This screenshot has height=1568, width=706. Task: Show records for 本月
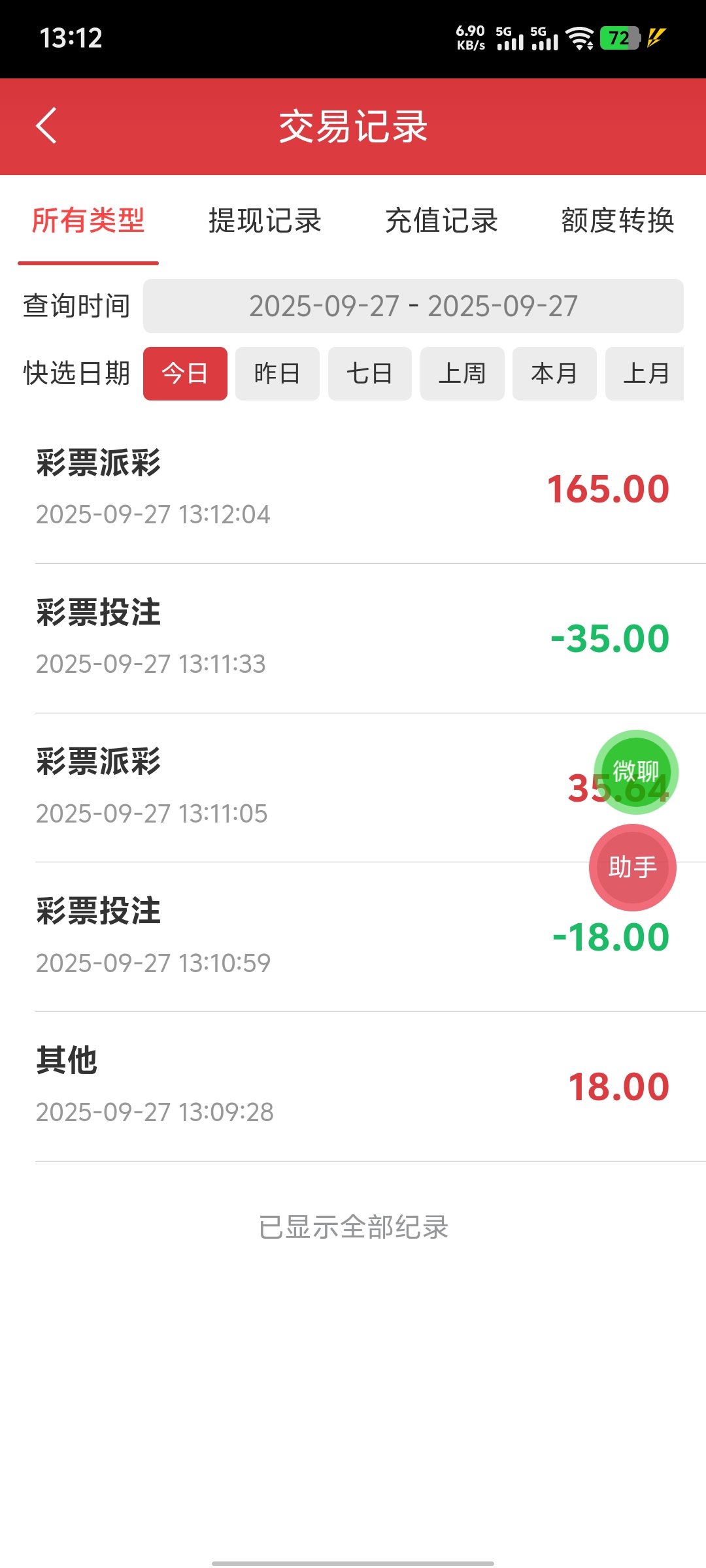click(x=554, y=374)
